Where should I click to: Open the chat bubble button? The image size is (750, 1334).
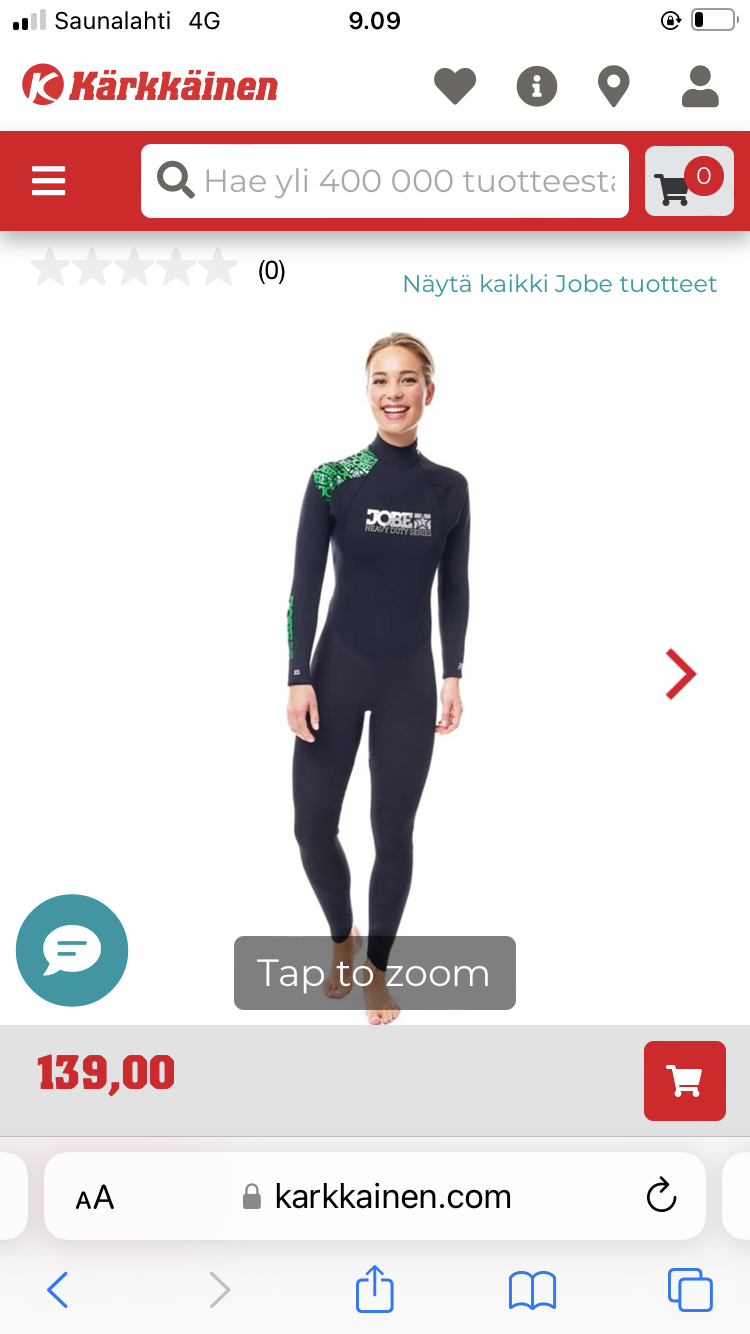pyautogui.click(x=72, y=950)
